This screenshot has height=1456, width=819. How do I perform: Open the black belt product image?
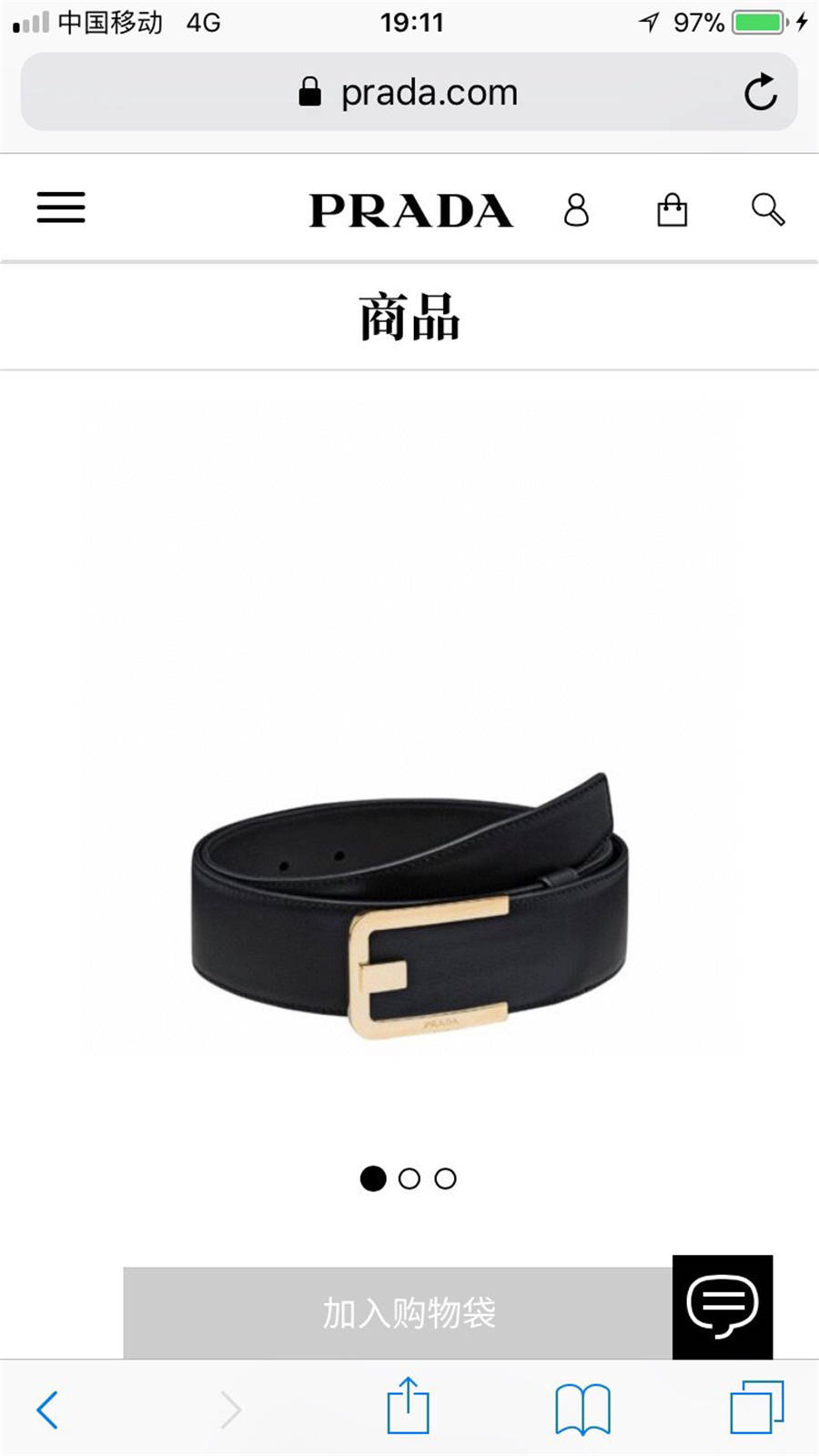coord(409,905)
